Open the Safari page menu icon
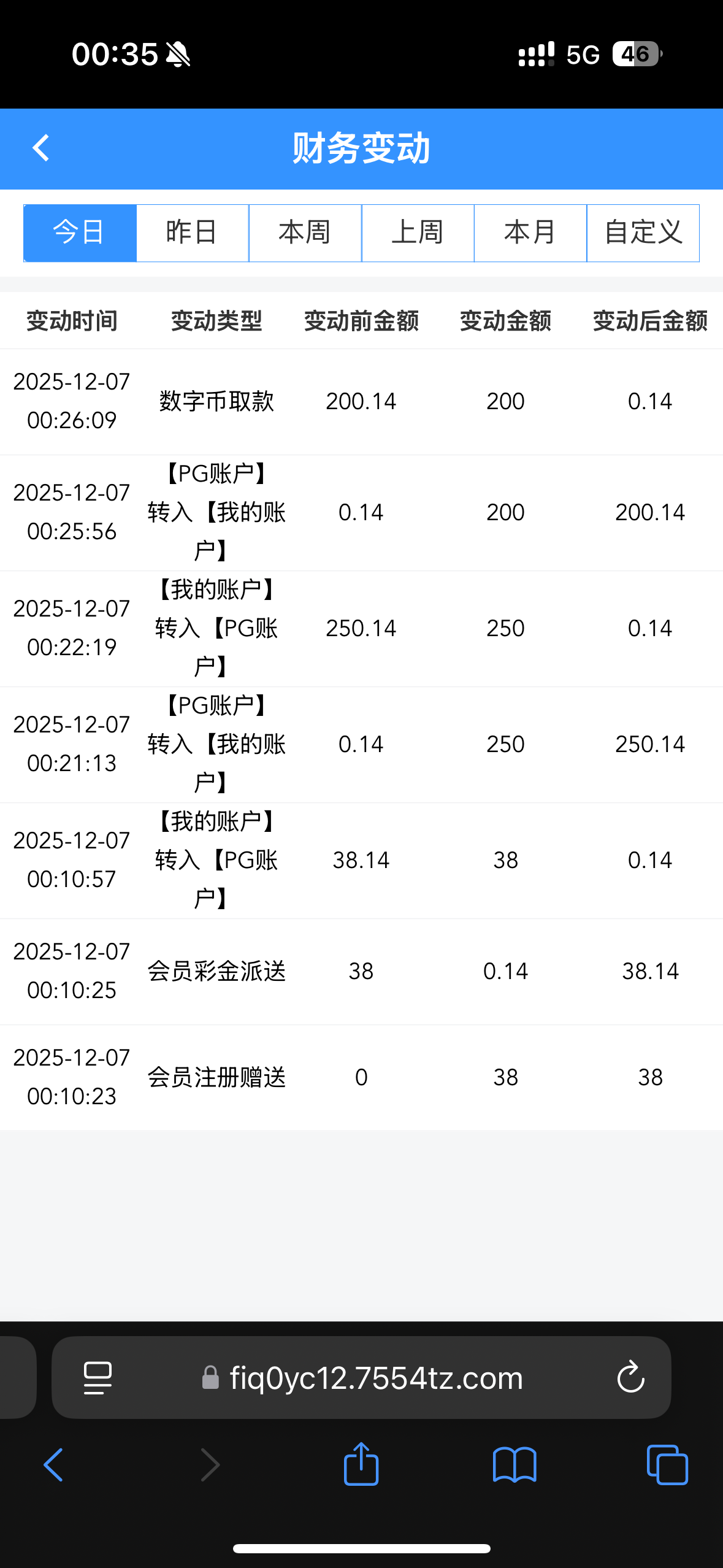The height and width of the screenshot is (1568, 723). click(98, 1378)
